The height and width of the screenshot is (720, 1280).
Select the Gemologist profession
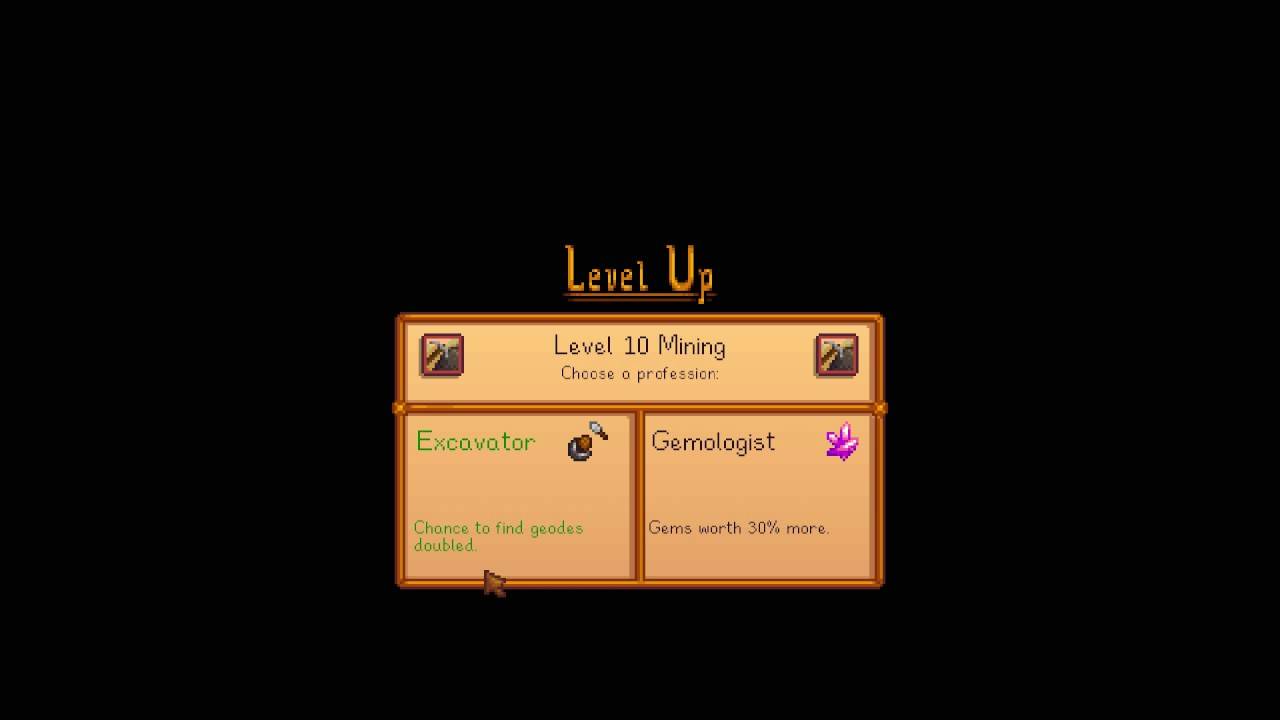(758, 495)
